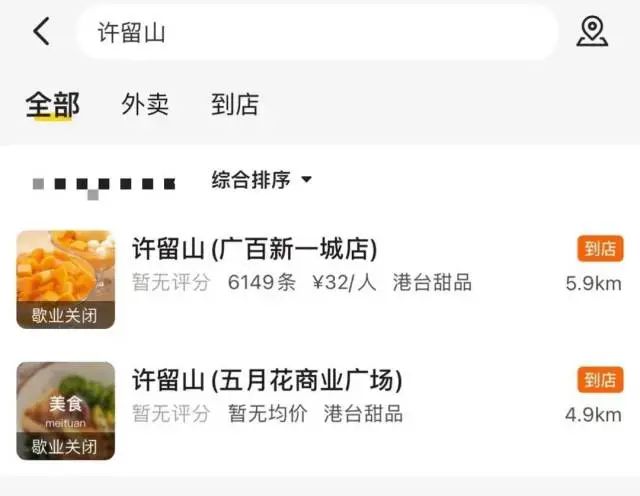Tap the search field showing 许留山
Screen dimensions: 640x496
pos(316,32)
